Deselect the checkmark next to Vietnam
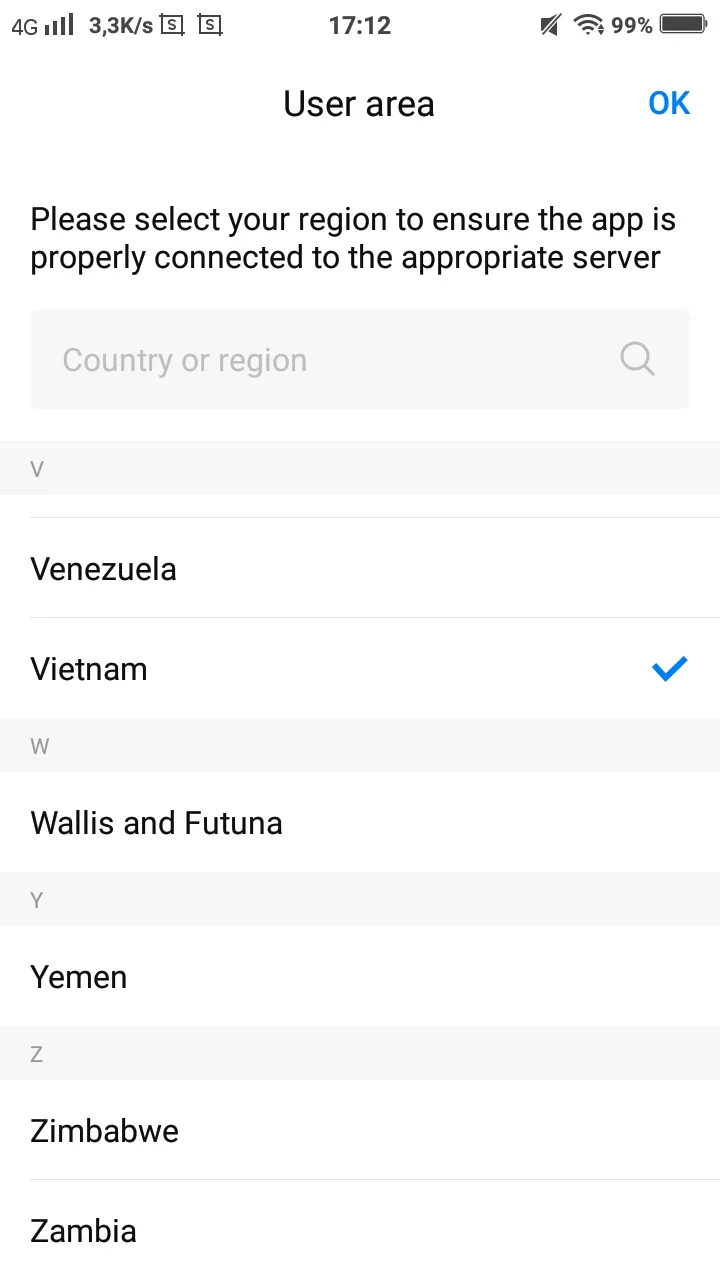Image resolution: width=720 pixels, height=1280 pixels. 669,668
